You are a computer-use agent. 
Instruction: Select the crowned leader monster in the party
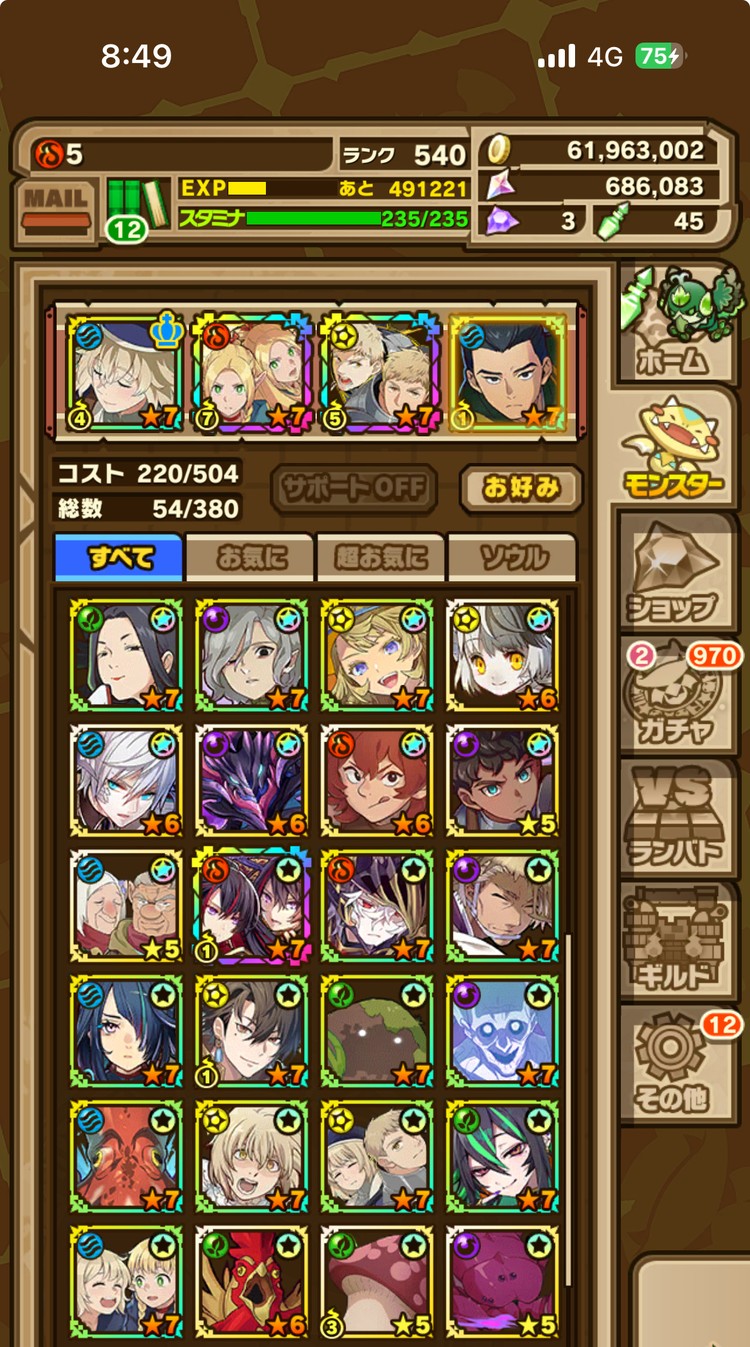pyautogui.click(x=126, y=370)
